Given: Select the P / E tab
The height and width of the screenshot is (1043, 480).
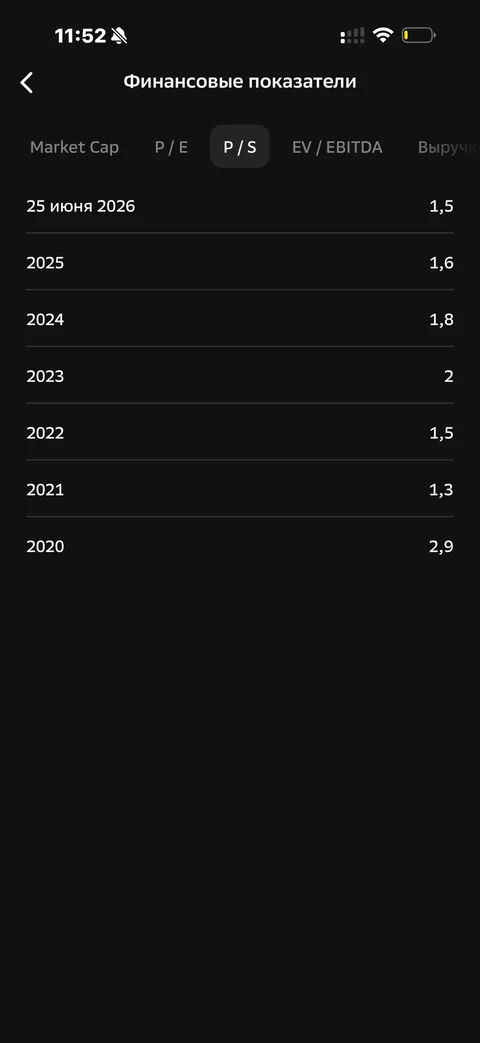Looking at the screenshot, I should (172, 147).
